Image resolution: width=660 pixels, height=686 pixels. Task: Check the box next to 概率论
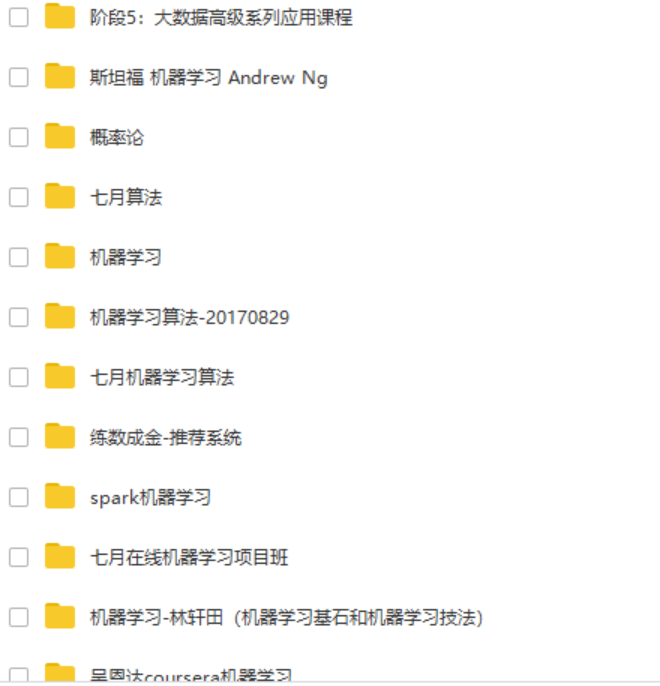pos(19,137)
